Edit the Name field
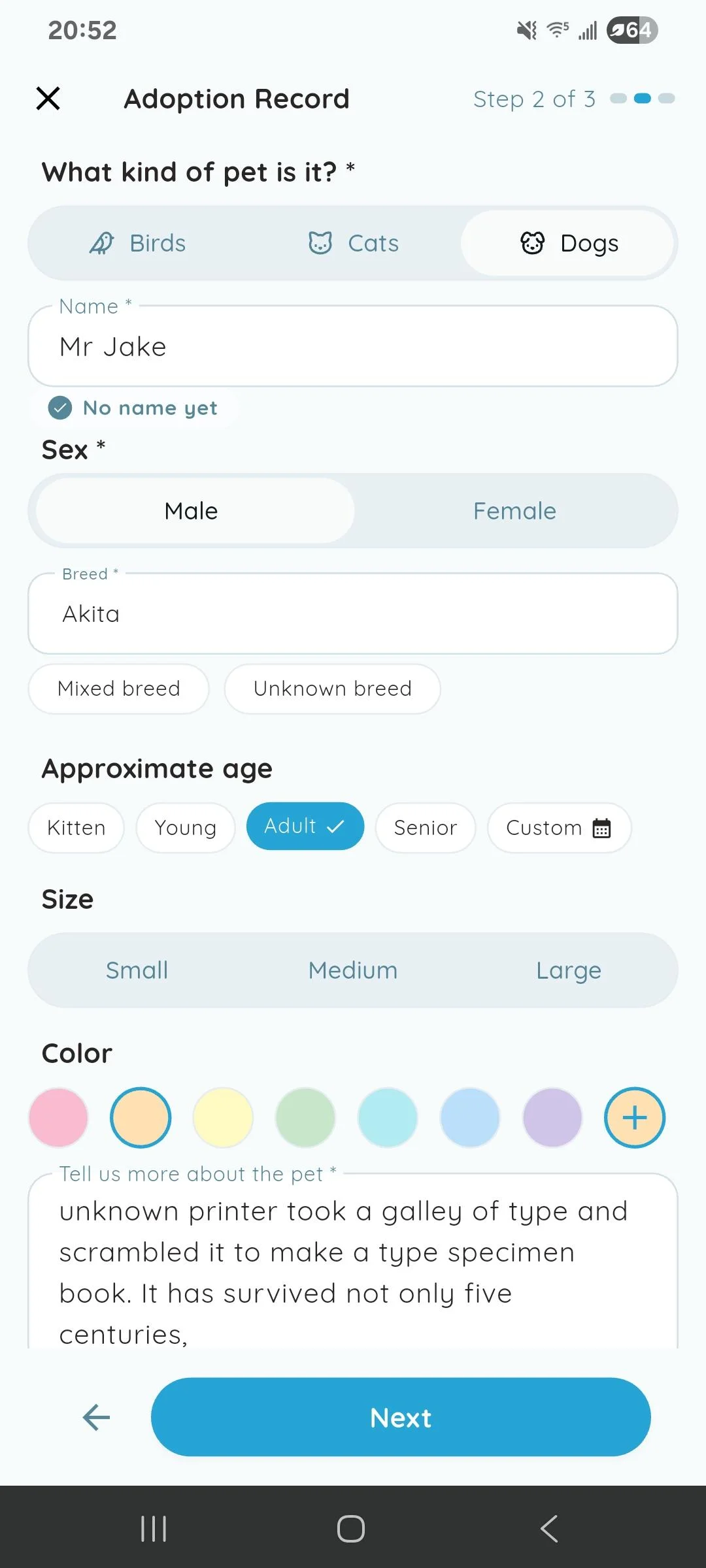This screenshot has height=1568, width=706. click(x=353, y=347)
